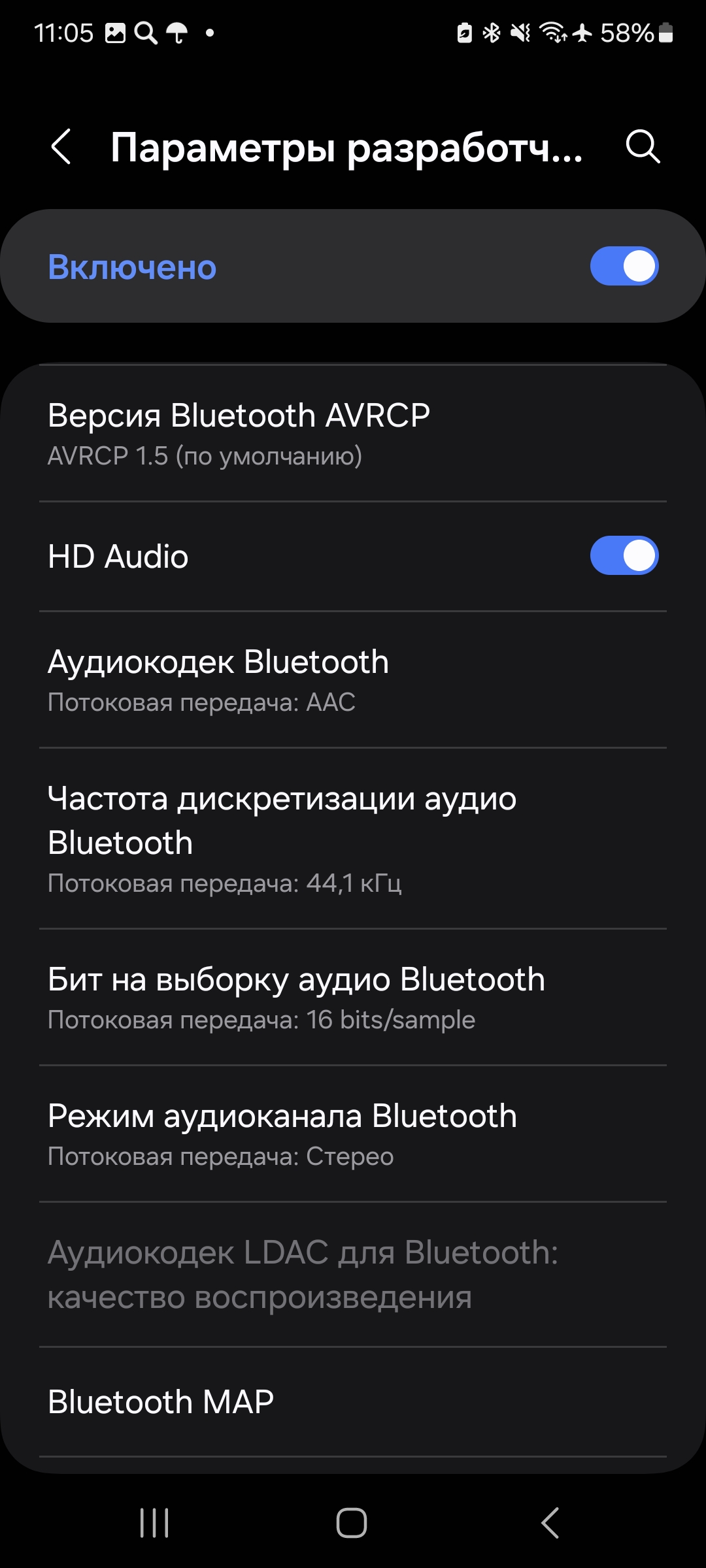Open Бит на выборку аудио Bluetooth
The height and width of the screenshot is (1568, 706).
coord(353,998)
